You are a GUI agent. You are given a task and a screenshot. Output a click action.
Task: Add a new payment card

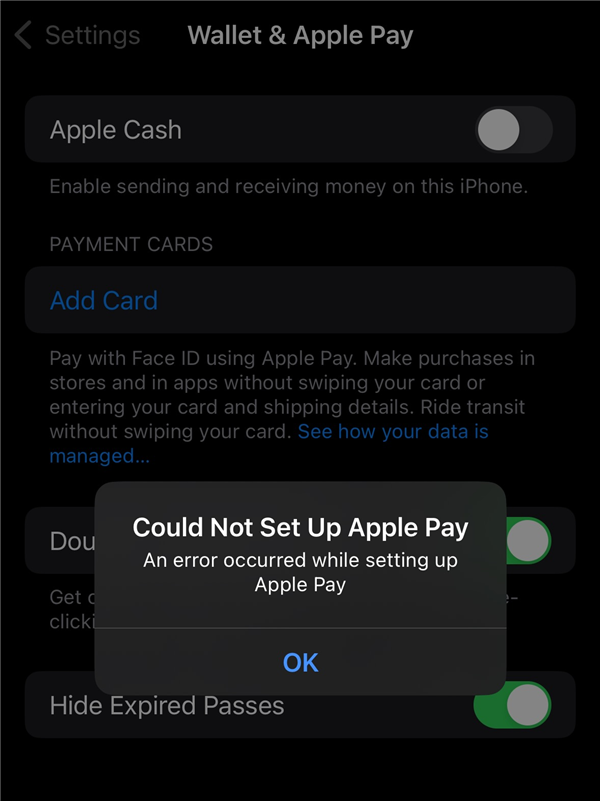pyautogui.click(x=104, y=300)
